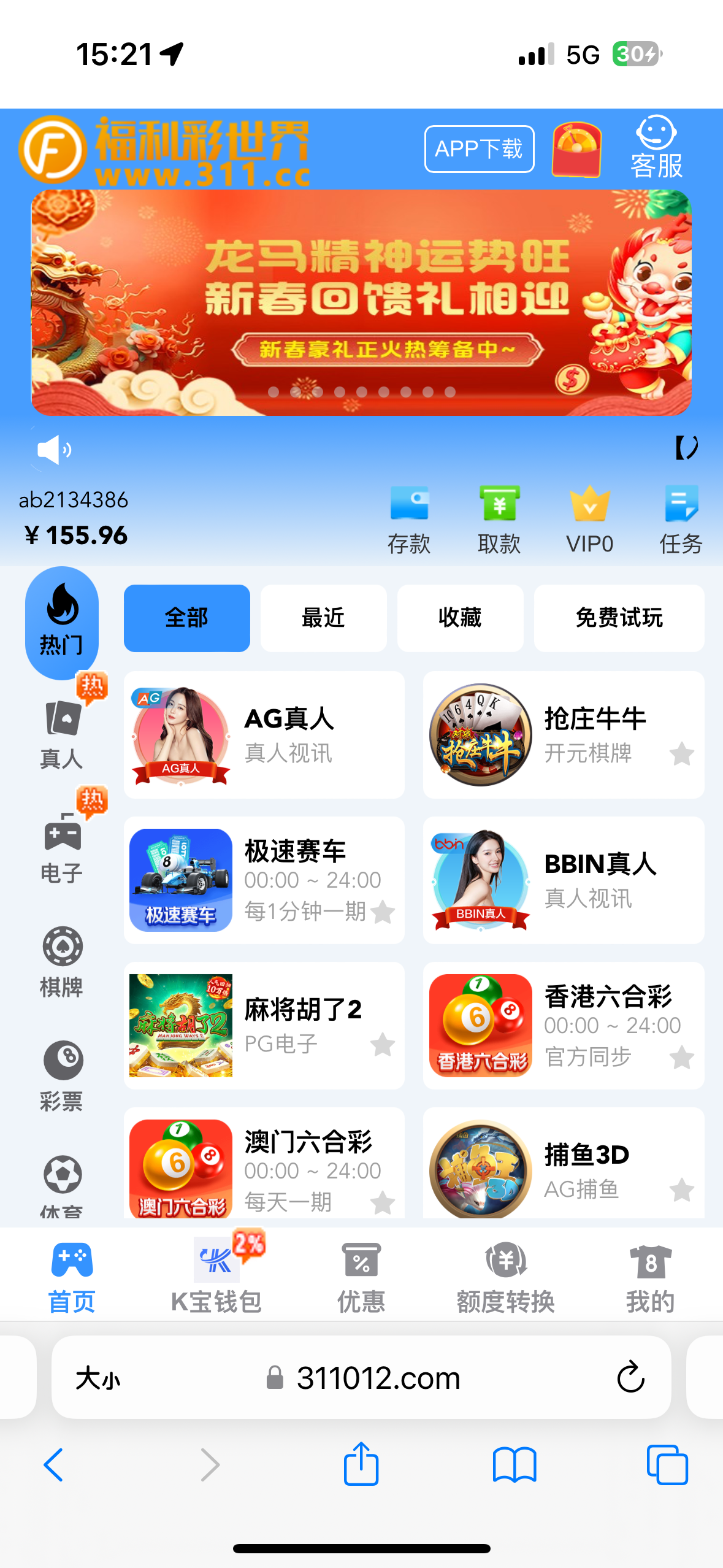Favorite the 抢庄牛牛 game
The width and height of the screenshot is (723, 1568).
681,754
